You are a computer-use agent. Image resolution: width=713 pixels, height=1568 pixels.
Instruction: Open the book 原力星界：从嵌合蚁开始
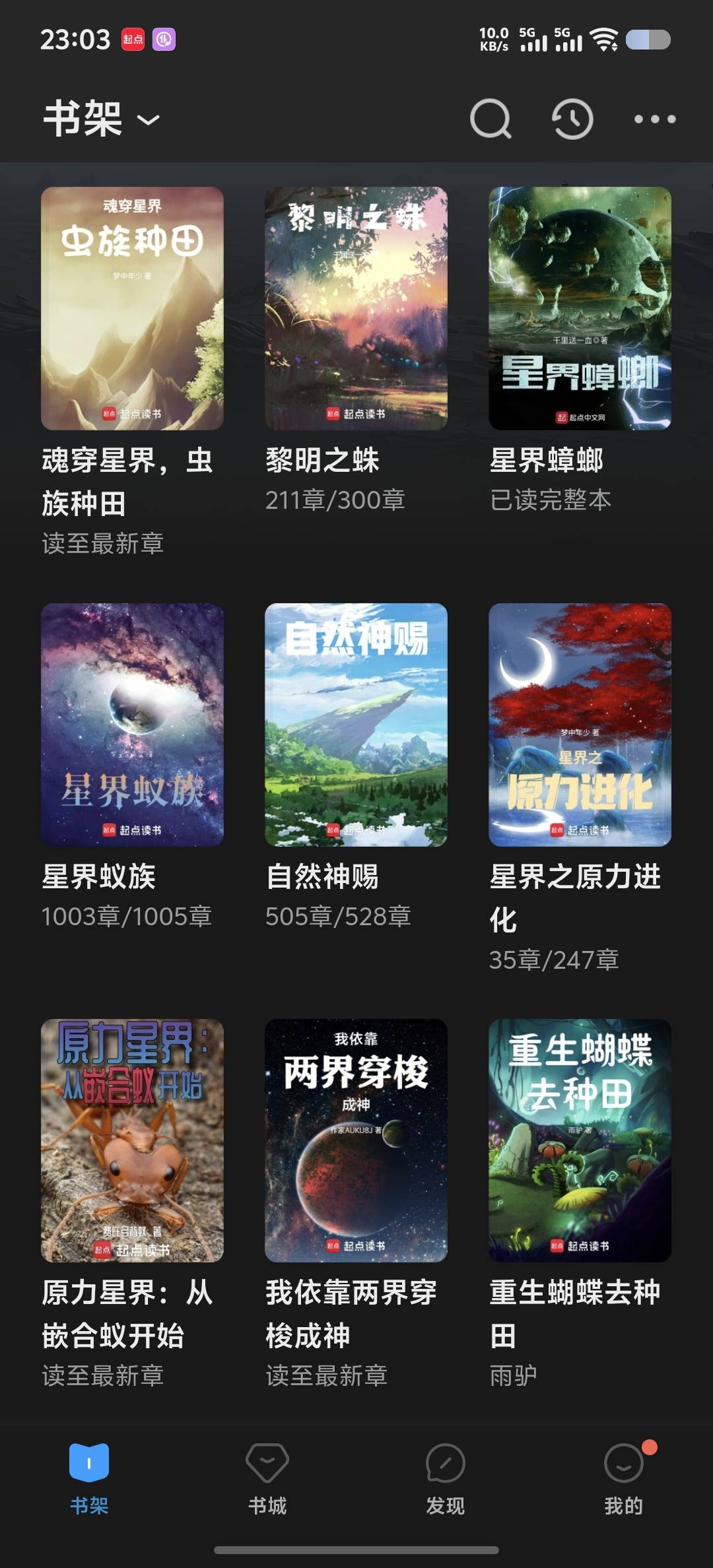coord(132,1140)
